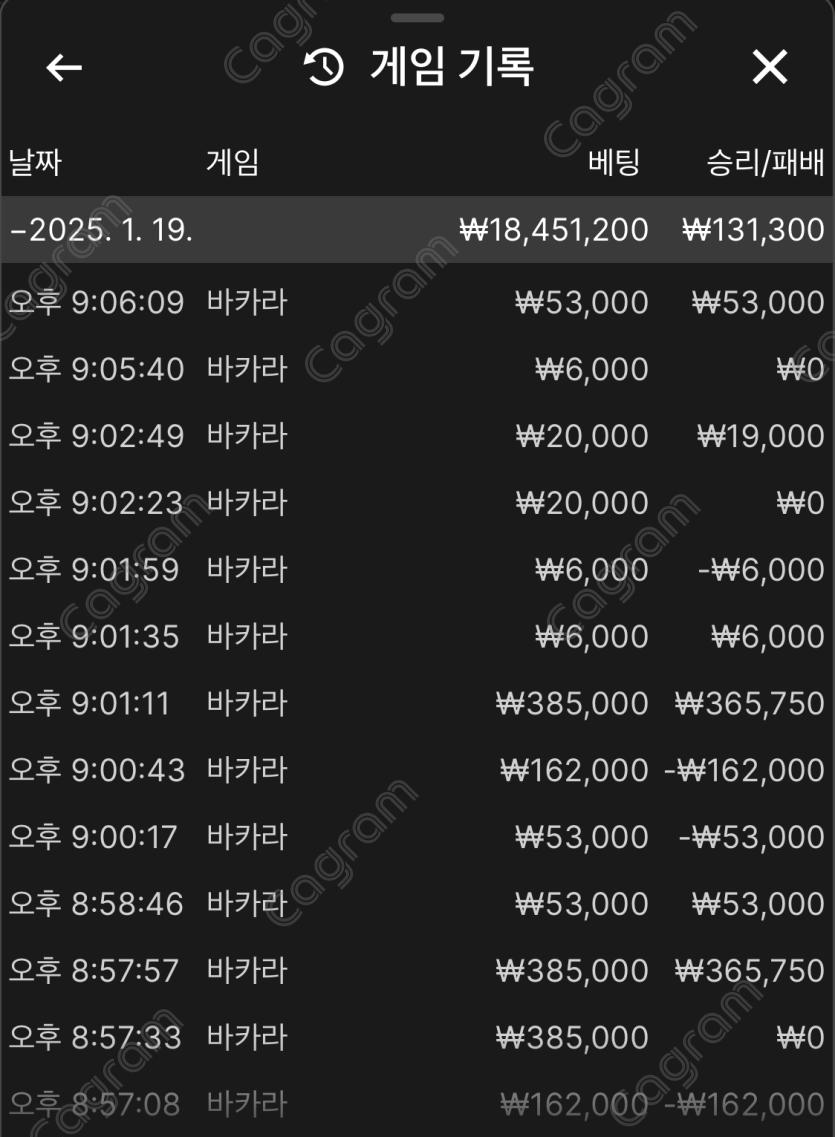Viewport: 835px width, 1137px height.
Task: Open the 오후 9:06:09 바카라 record
Action: click(417, 302)
